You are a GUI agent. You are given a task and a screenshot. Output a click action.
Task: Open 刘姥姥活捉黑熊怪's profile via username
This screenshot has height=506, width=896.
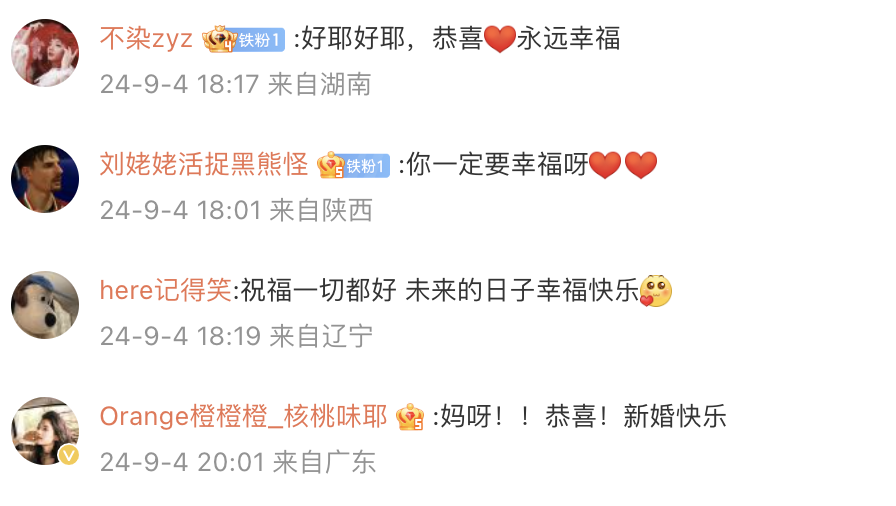(x=204, y=165)
